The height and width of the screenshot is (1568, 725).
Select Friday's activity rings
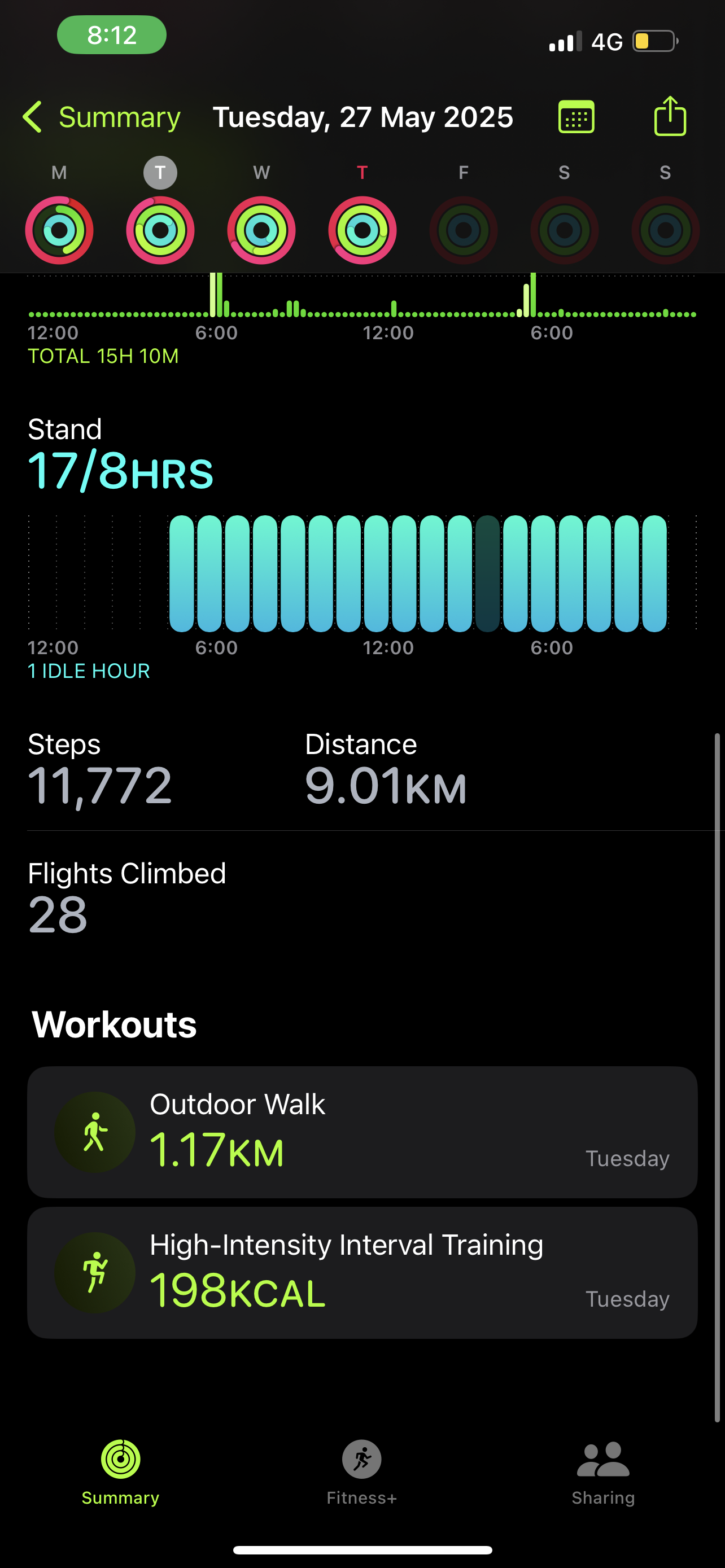(463, 230)
